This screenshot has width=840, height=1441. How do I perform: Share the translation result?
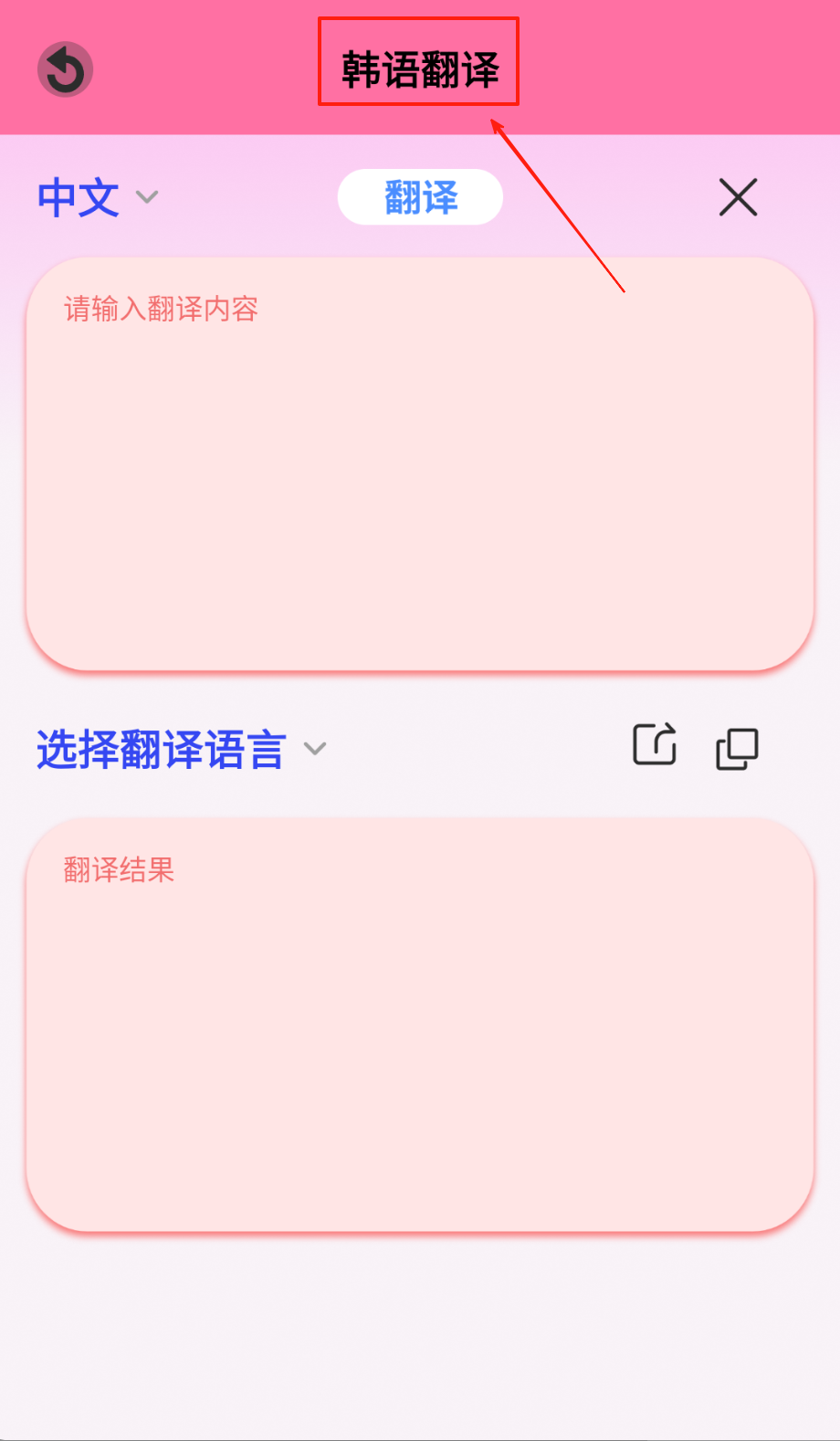pyautogui.click(x=655, y=744)
